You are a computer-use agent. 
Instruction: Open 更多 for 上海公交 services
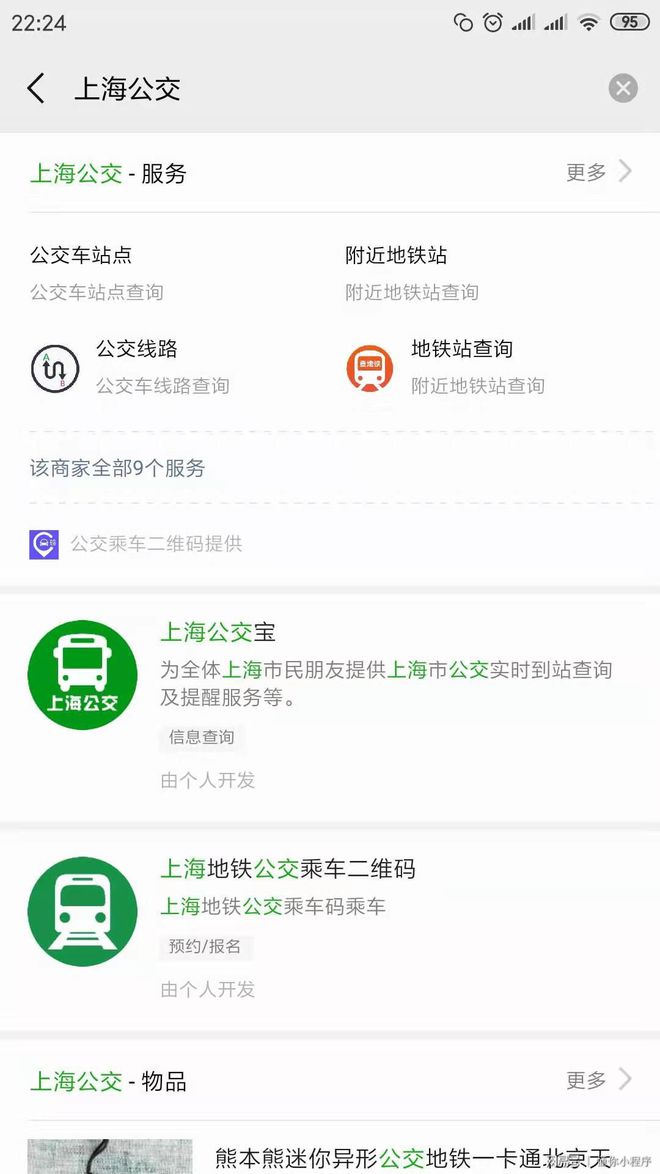tap(599, 172)
